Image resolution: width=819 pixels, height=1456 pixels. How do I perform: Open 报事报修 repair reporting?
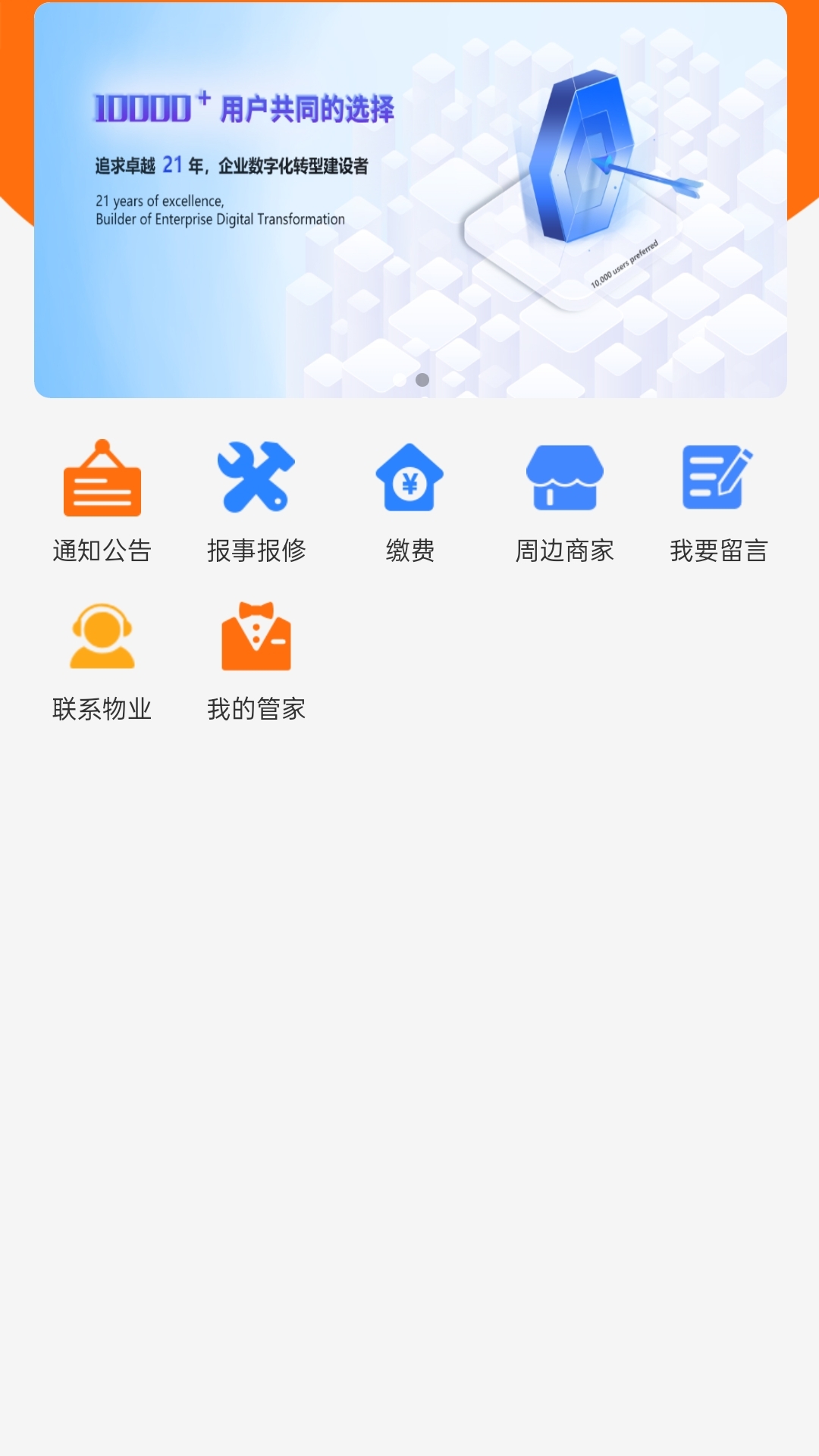[x=256, y=501]
